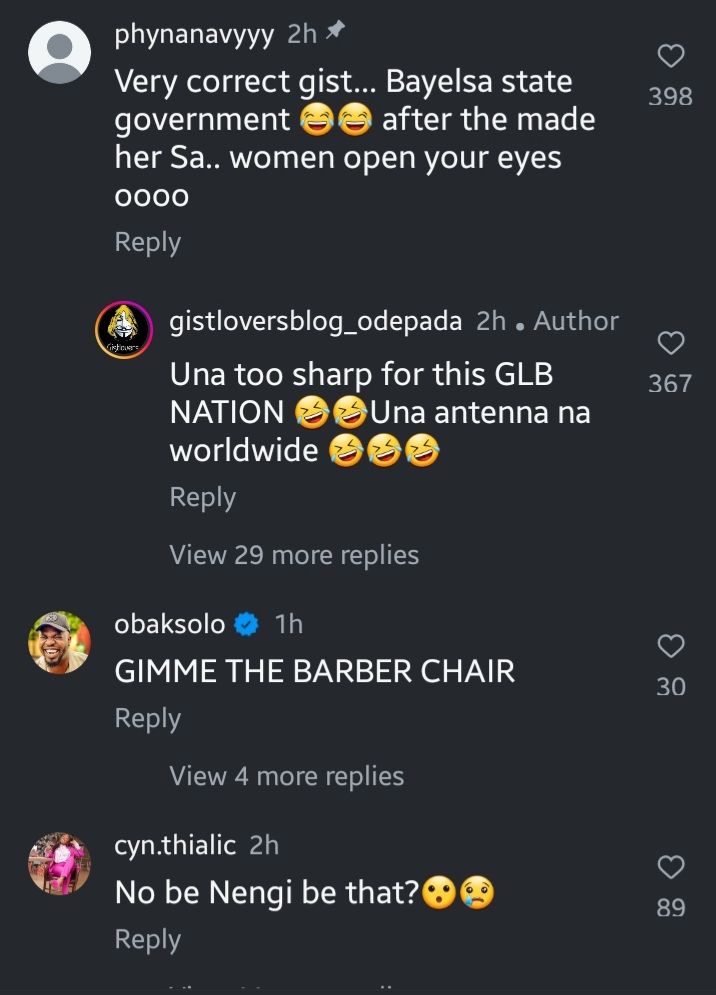Expand View 4 more replies
This screenshot has width=716, height=995.
point(286,776)
